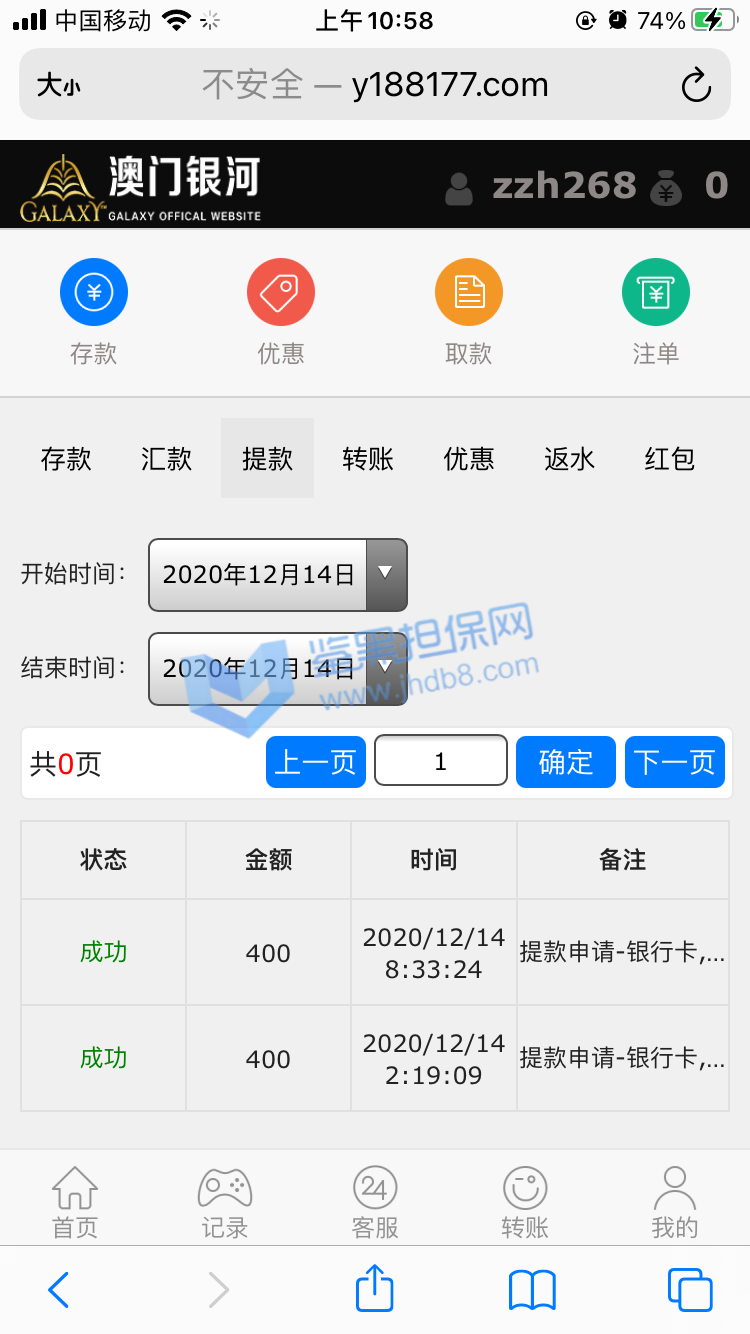Go to the 首页 home tab
The width and height of the screenshot is (750, 1334).
point(75,1202)
